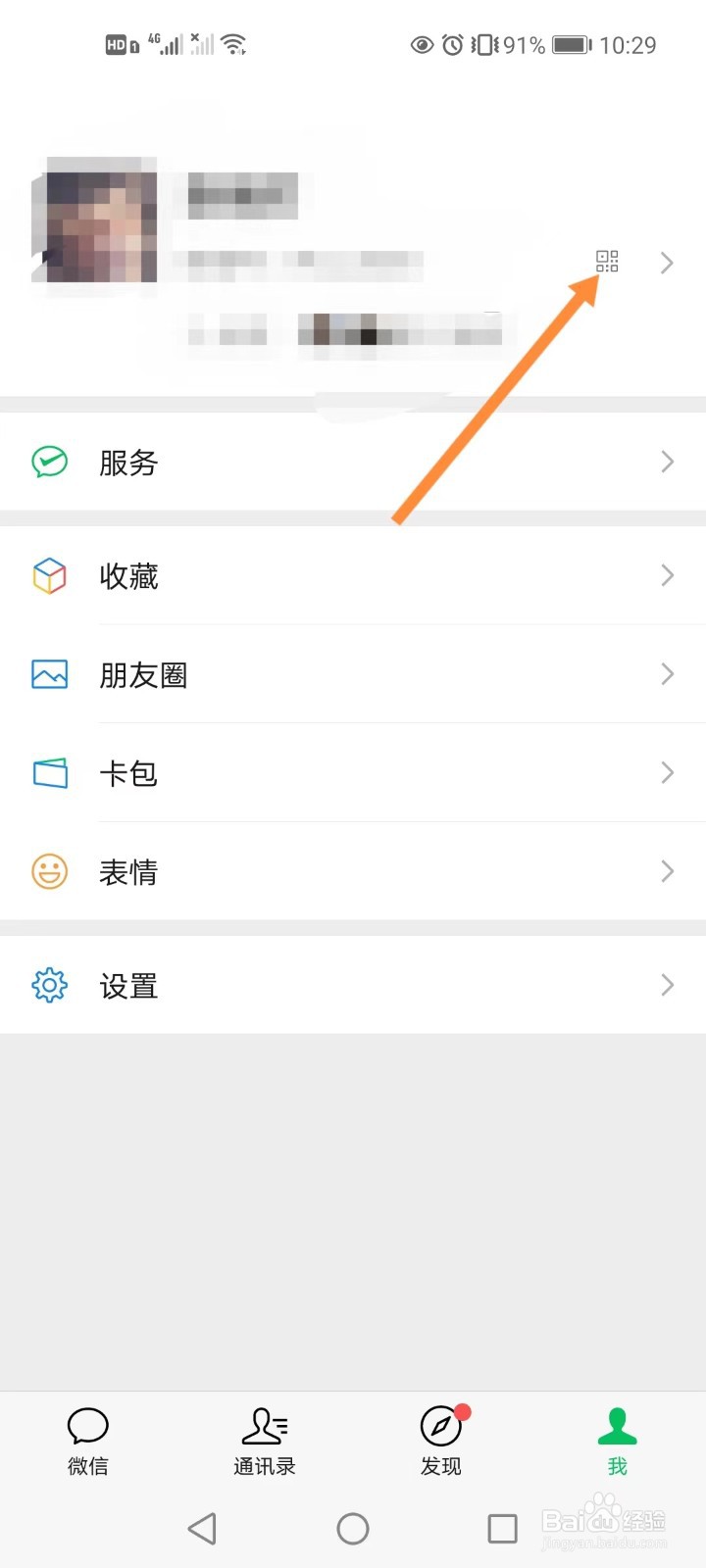Open the 表情 stickers icon
Screen dimensions: 706x1568
(48, 871)
